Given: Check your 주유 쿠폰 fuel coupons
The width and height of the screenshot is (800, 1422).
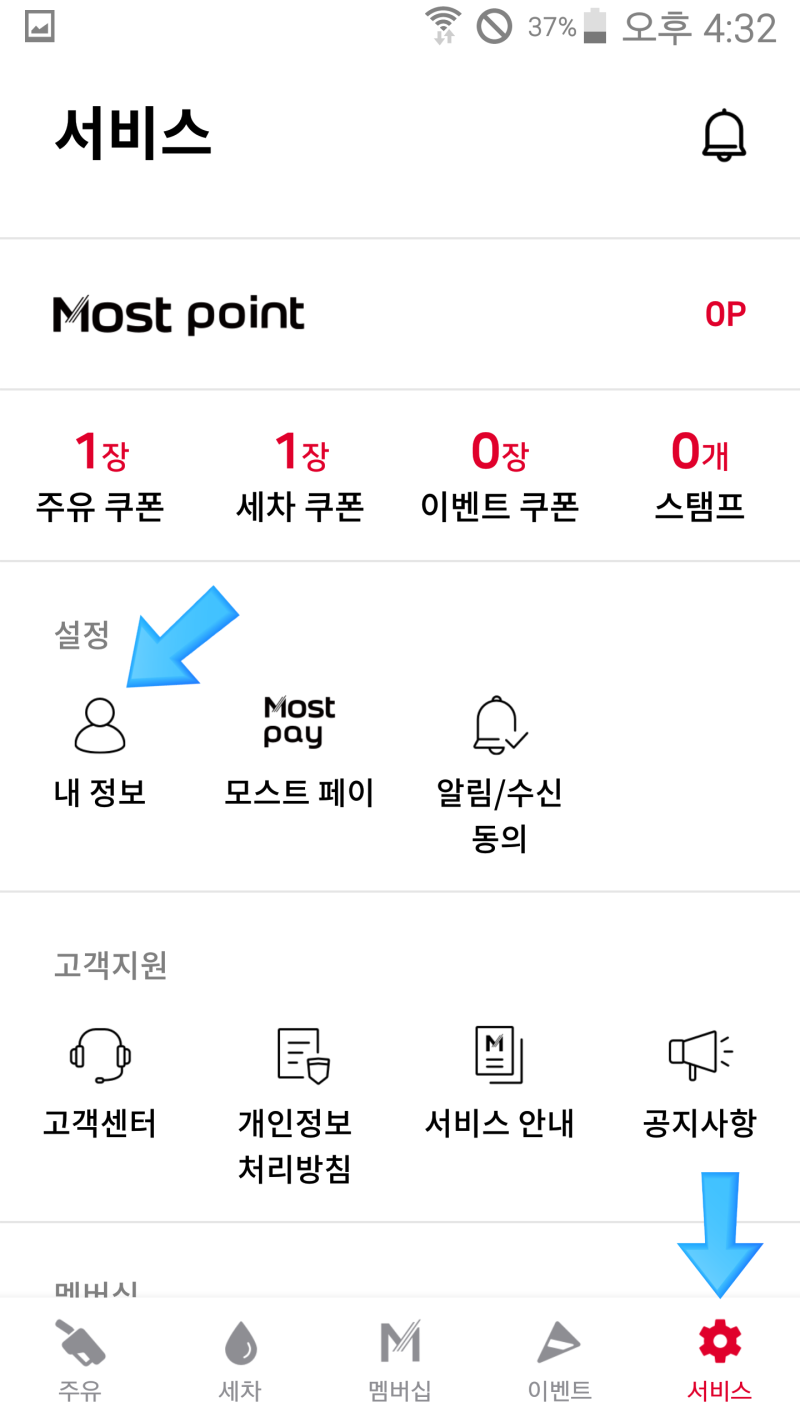Looking at the screenshot, I should (x=100, y=477).
